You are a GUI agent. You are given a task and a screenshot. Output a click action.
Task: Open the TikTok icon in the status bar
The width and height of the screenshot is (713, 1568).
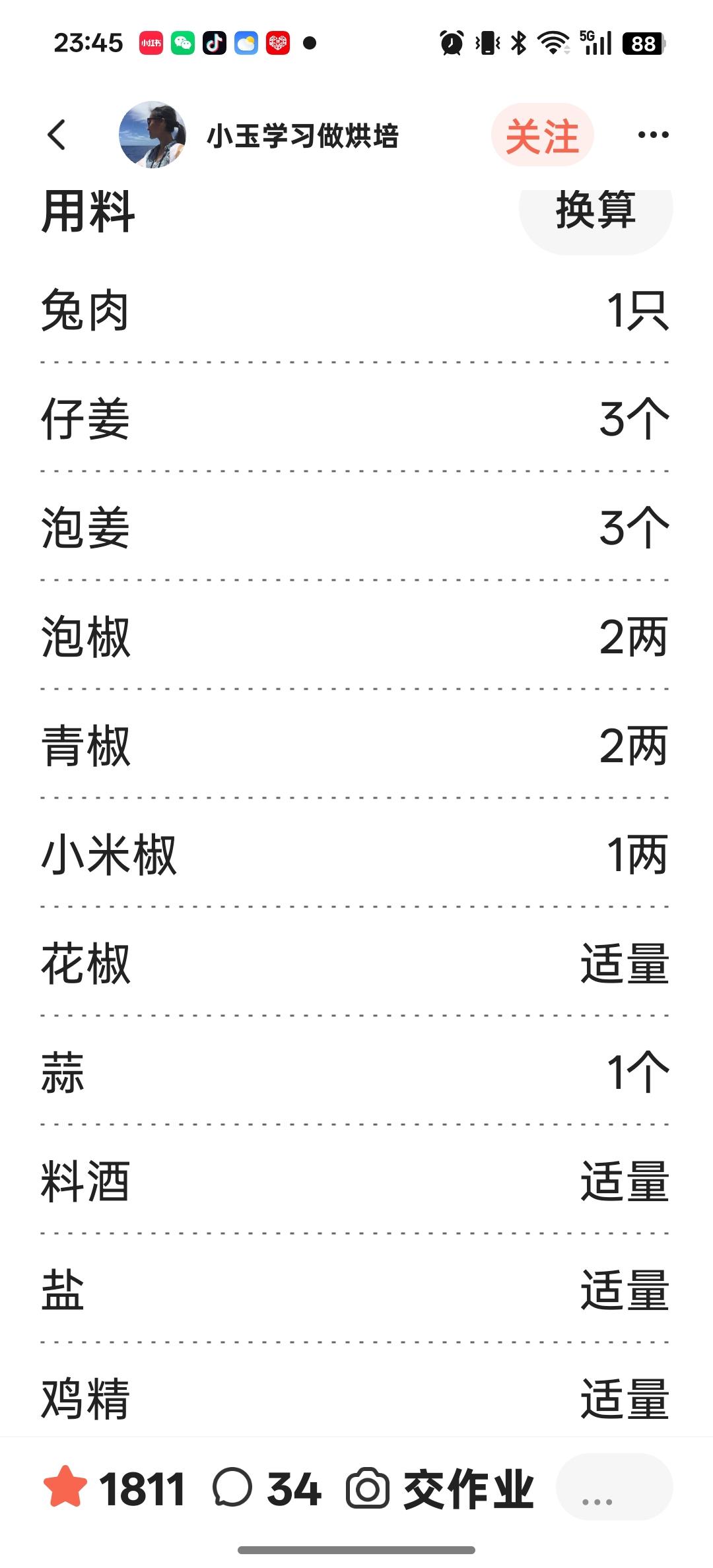click(214, 43)
